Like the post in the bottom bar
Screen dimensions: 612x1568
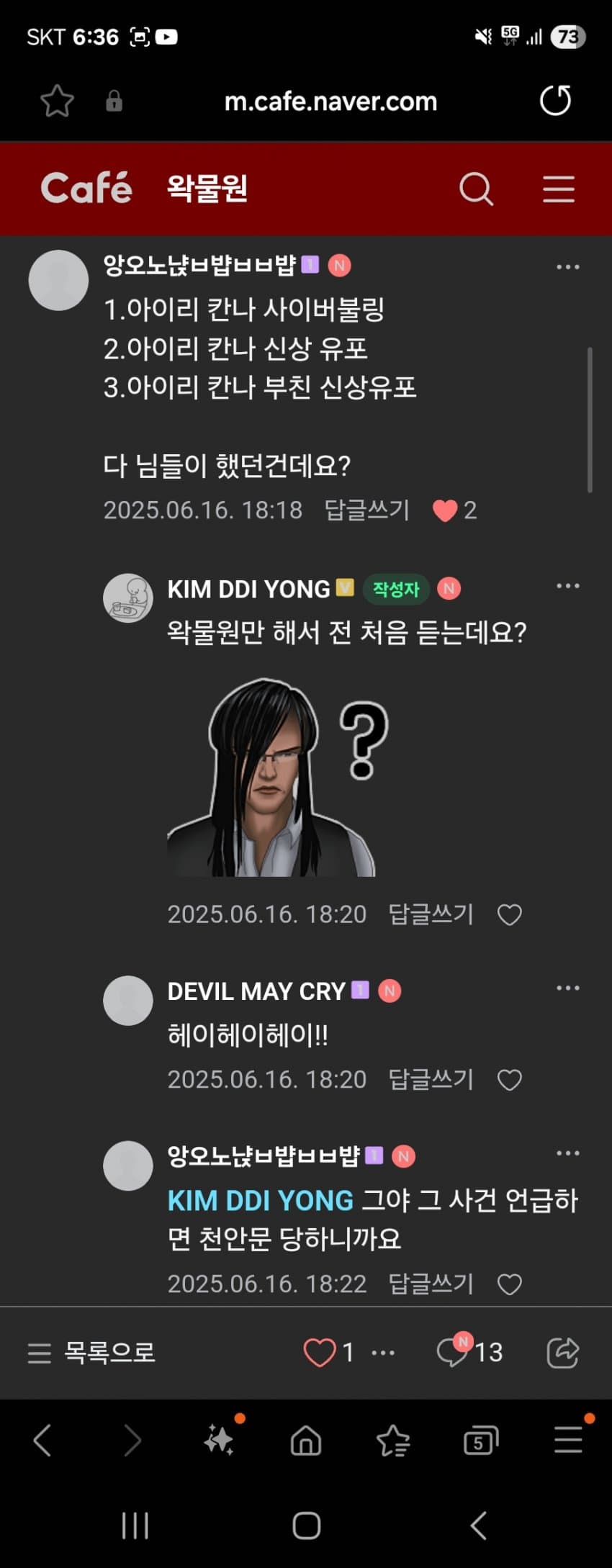[320, 1353]
